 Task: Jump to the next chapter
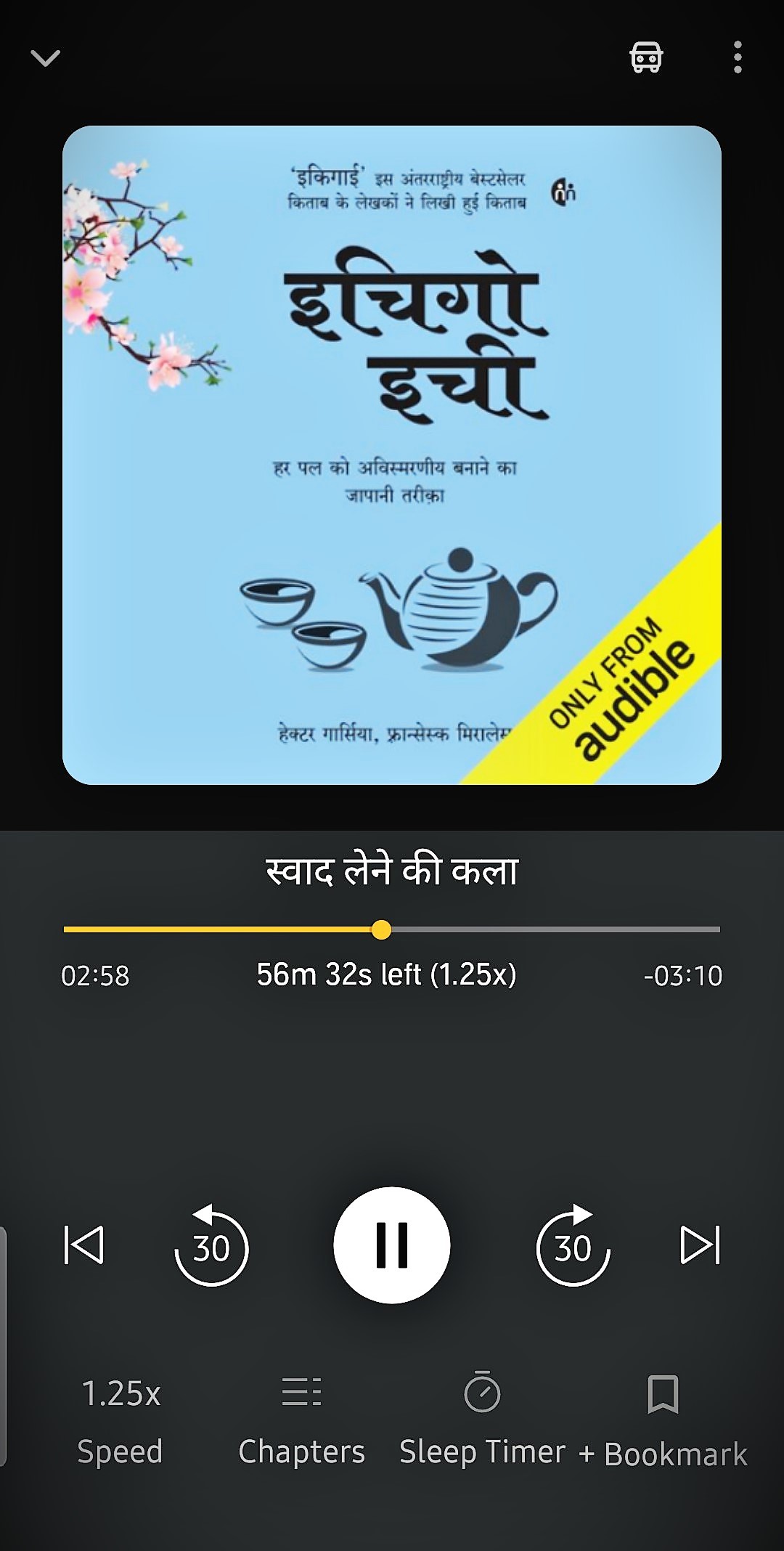click(x=700, y=1245)
